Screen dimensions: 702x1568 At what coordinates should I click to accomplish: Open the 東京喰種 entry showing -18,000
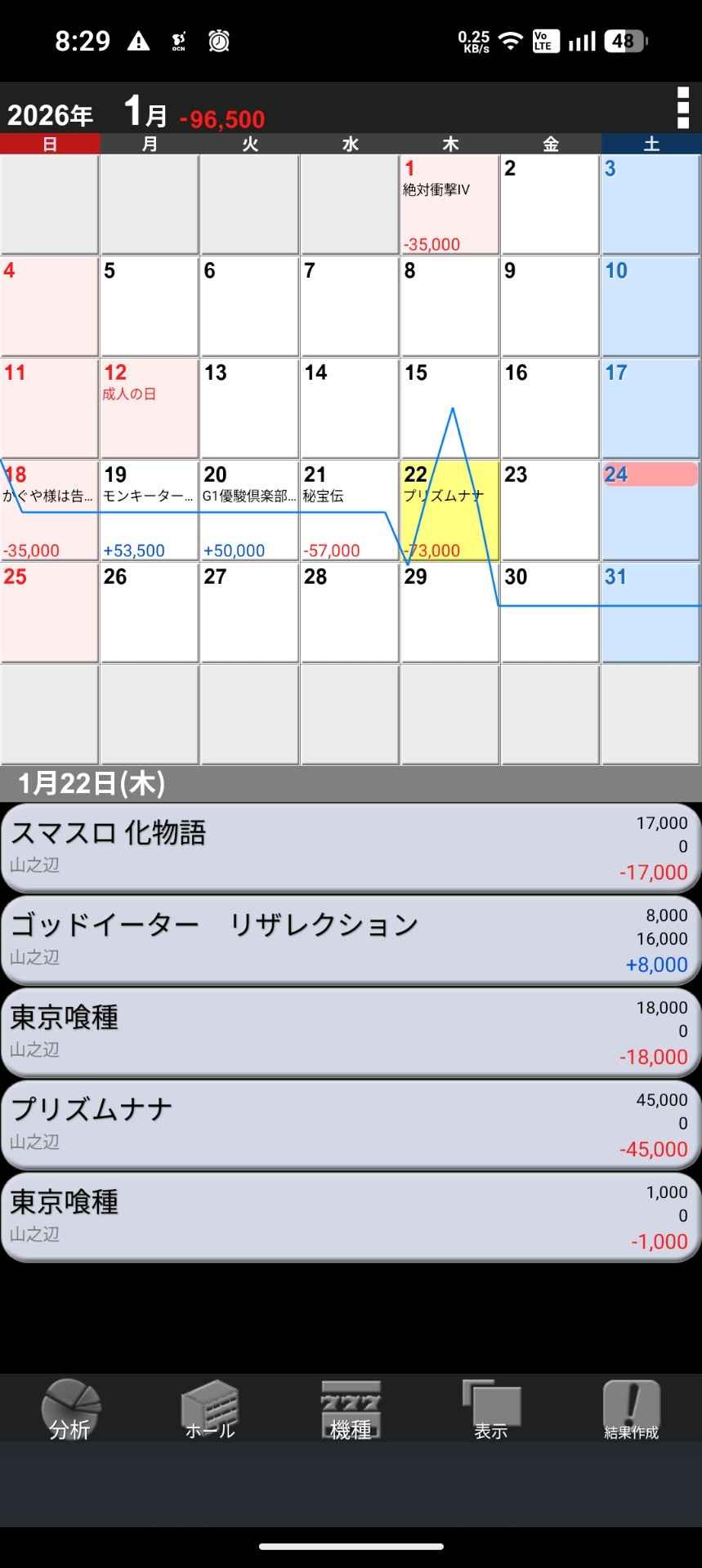point(351,1031)
